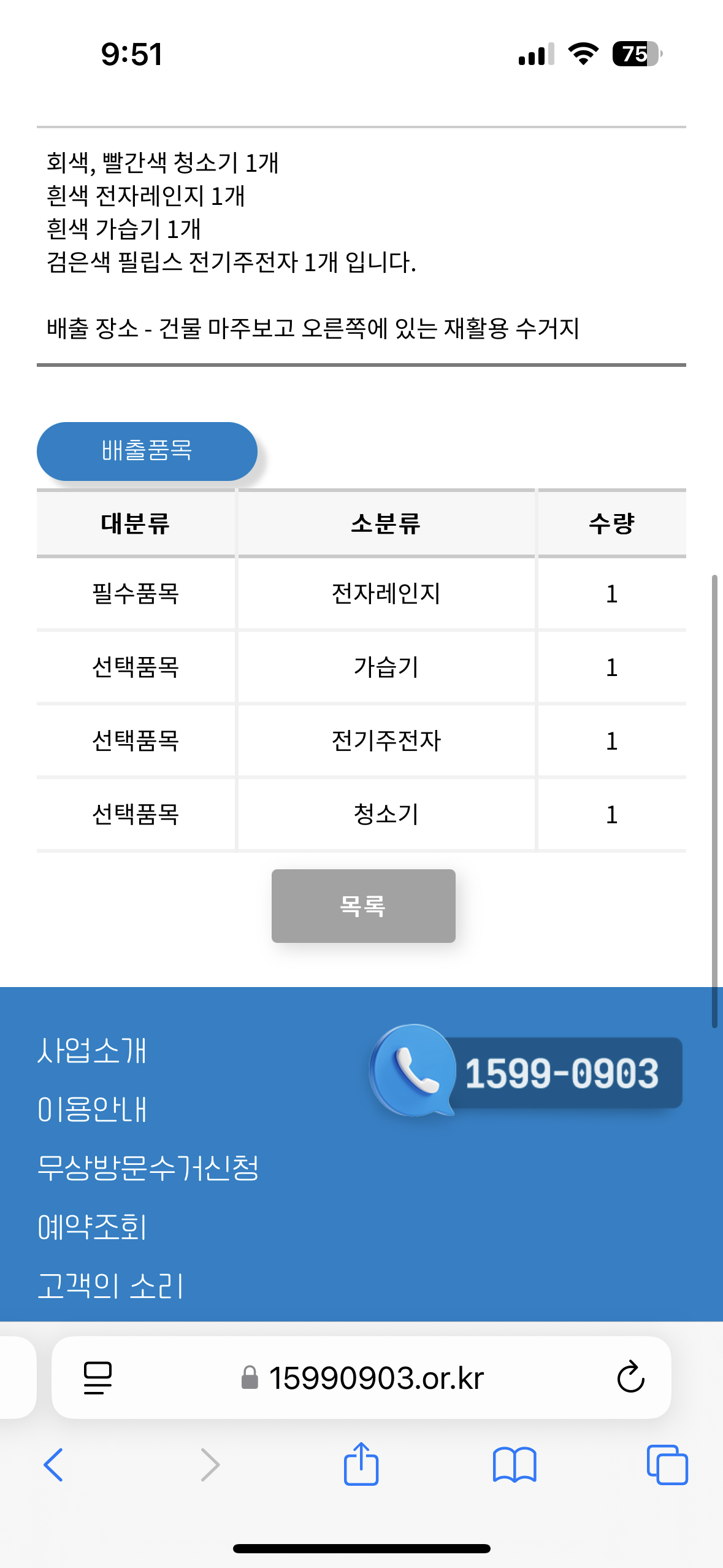Go back to the previous page
The height and width of the screenshot is (1568, 723).
point(53,1465)
